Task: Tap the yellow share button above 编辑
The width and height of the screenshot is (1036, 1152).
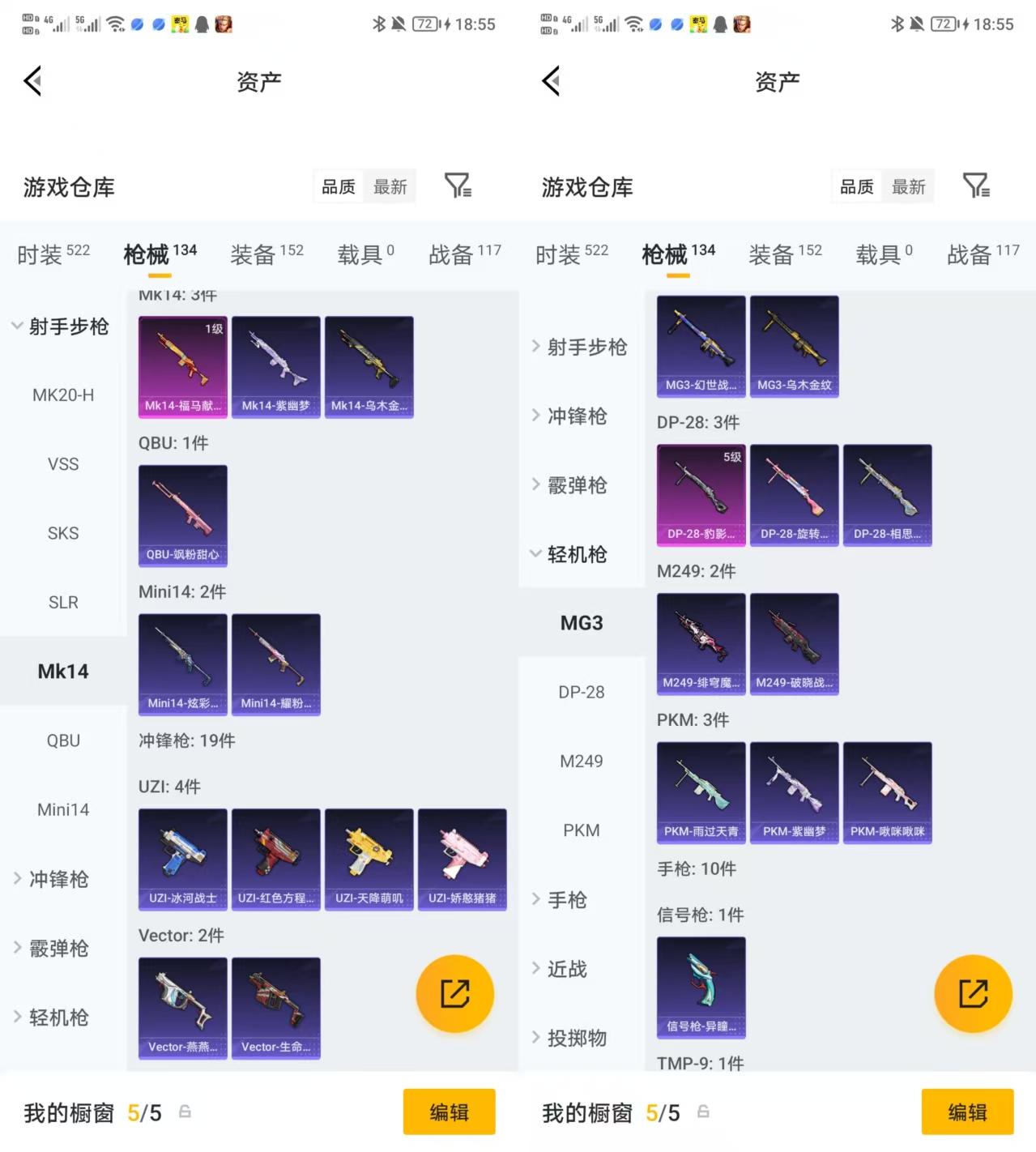Action: (454, 993)
